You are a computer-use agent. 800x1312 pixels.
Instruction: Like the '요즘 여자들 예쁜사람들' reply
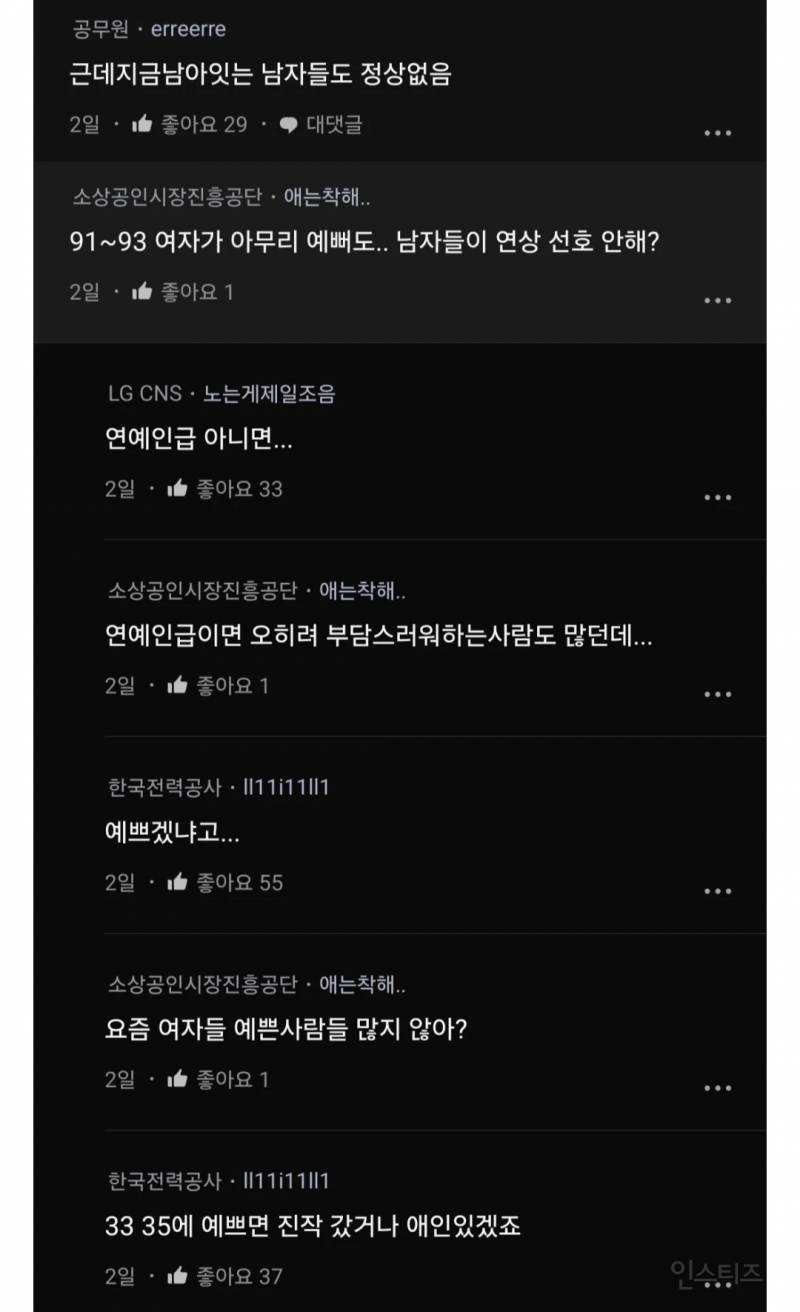pyautogui.click(x=178, y=1080)
